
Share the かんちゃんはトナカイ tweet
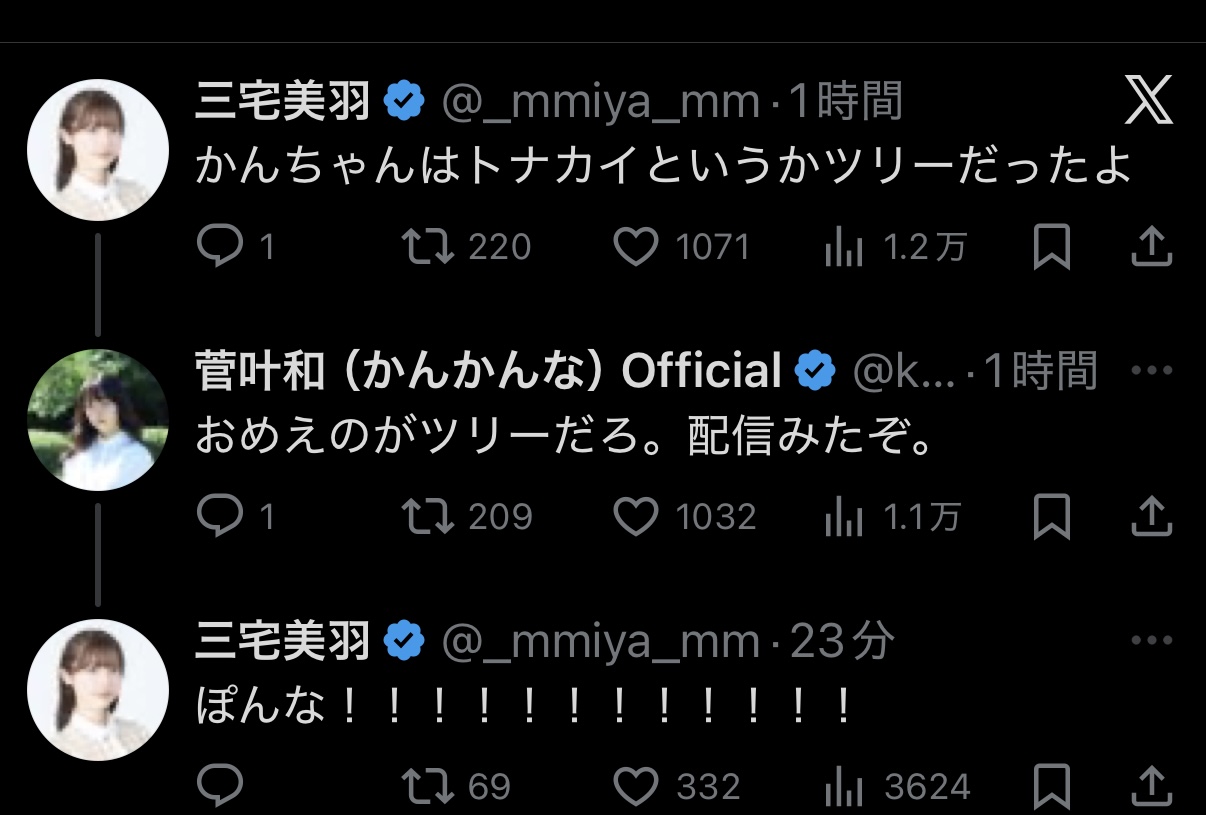(1151, 247)
